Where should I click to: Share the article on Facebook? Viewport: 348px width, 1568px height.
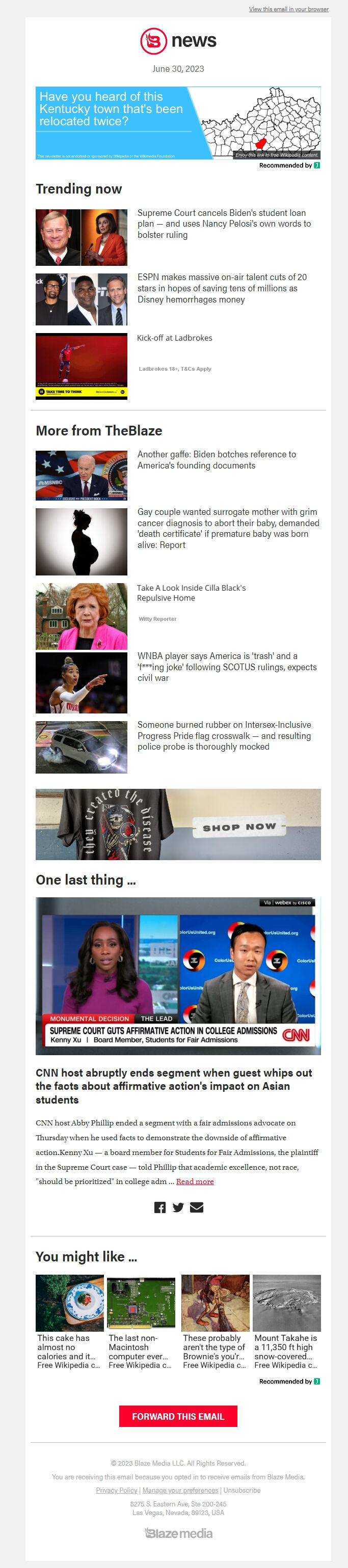click(x=159, y=1207)
